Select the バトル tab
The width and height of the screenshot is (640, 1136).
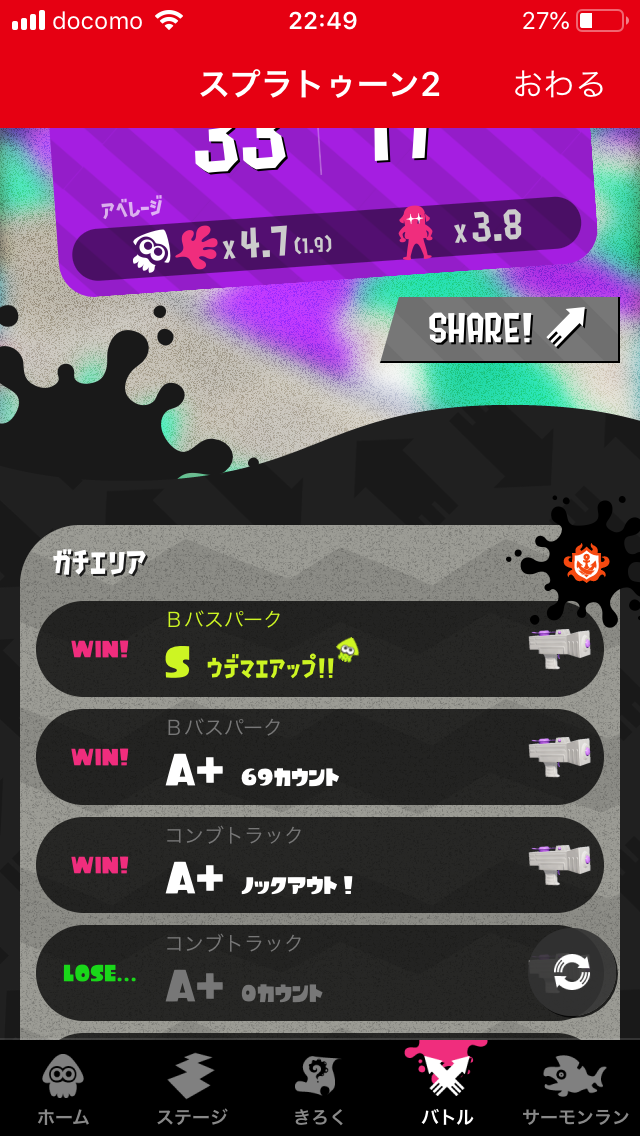448,1089
